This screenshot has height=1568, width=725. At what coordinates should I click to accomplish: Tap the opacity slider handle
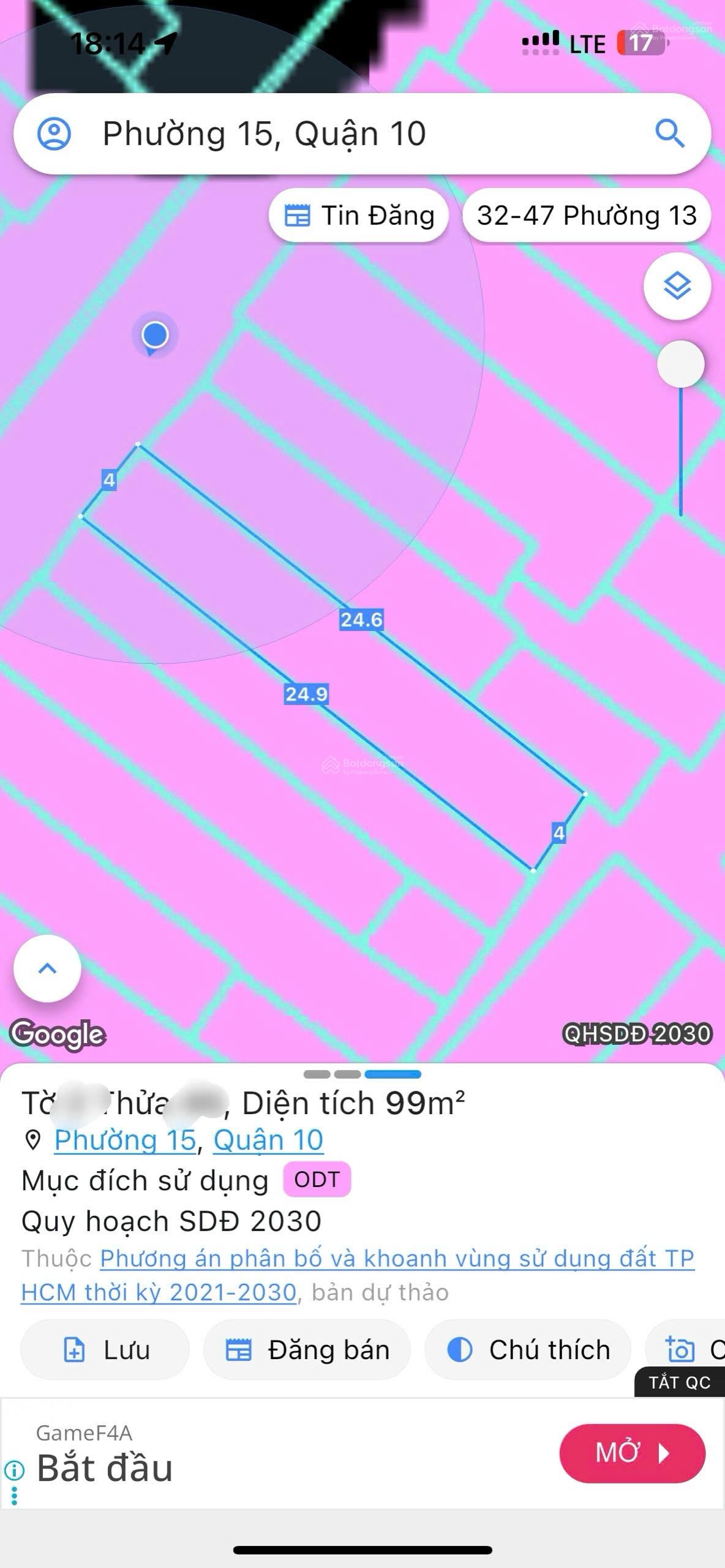pyautogui.click(x=680, y=364)
